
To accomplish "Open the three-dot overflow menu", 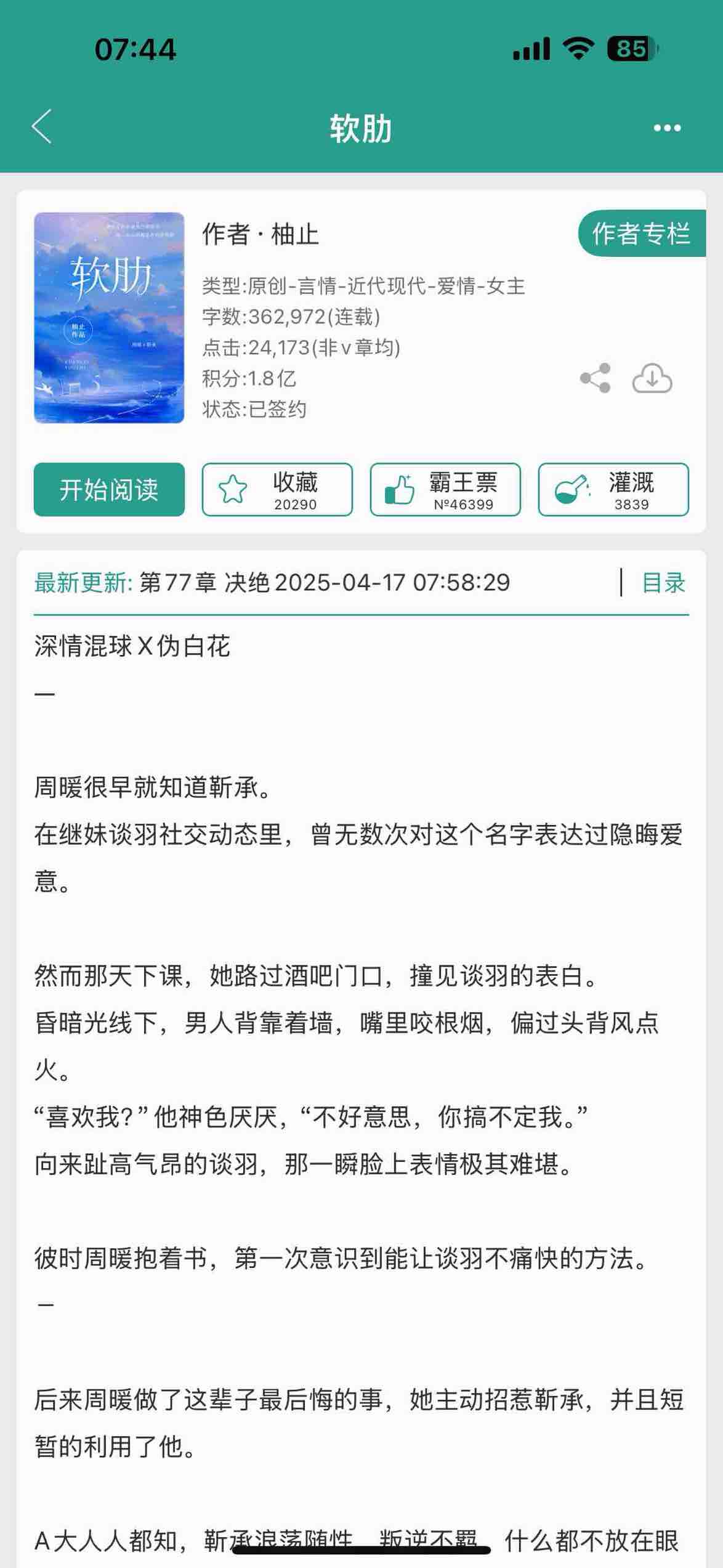I will click(x=667, y=128).
